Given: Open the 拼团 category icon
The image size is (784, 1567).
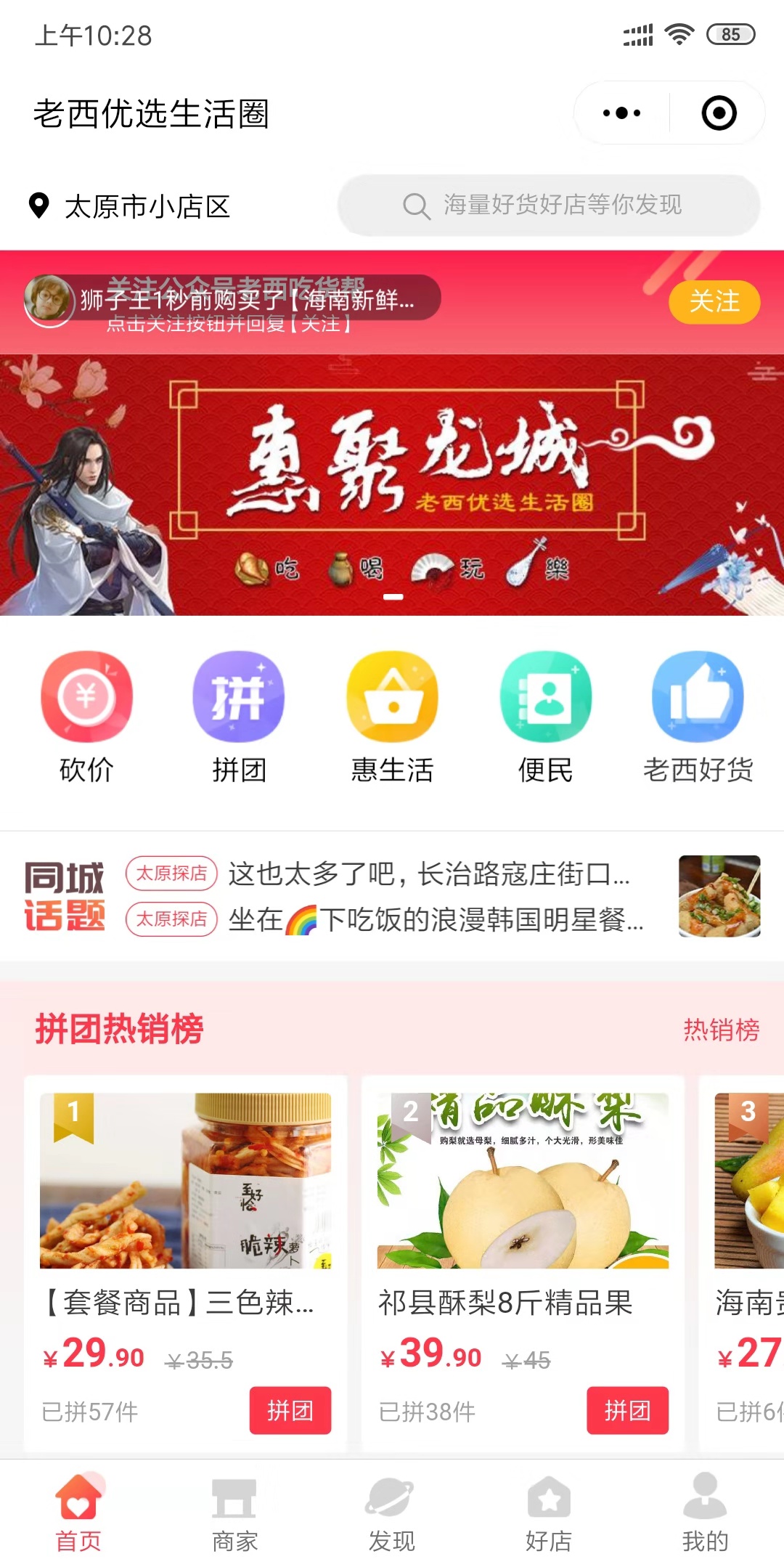Looking at the screenshot, I should (239, 715).
